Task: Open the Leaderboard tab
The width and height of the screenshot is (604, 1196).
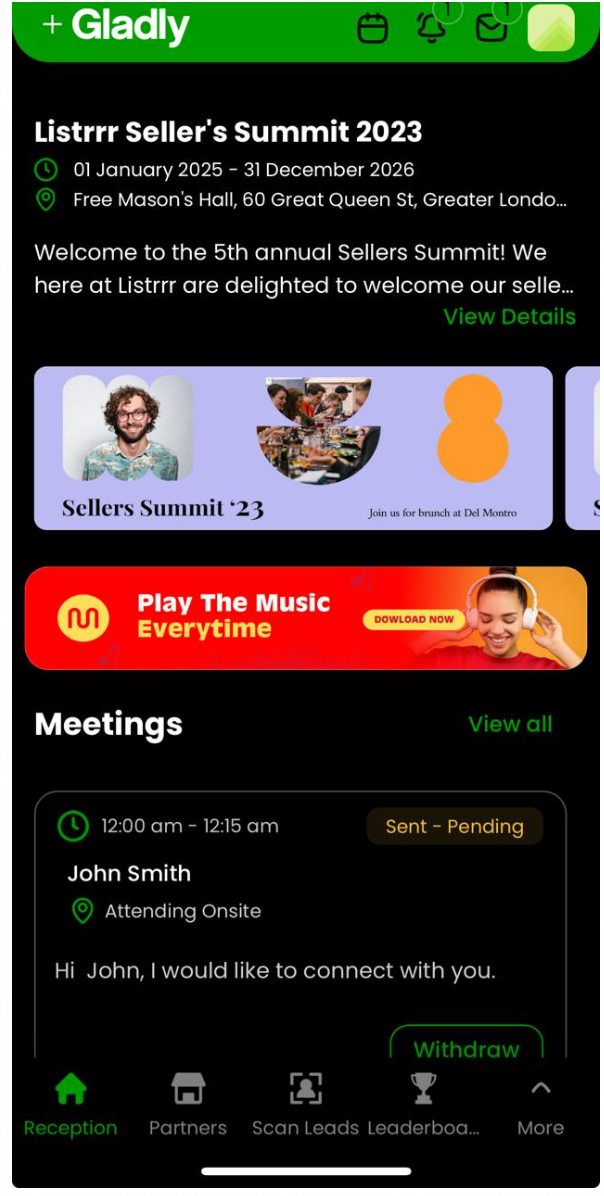Action: click(x=423, y=1105)
